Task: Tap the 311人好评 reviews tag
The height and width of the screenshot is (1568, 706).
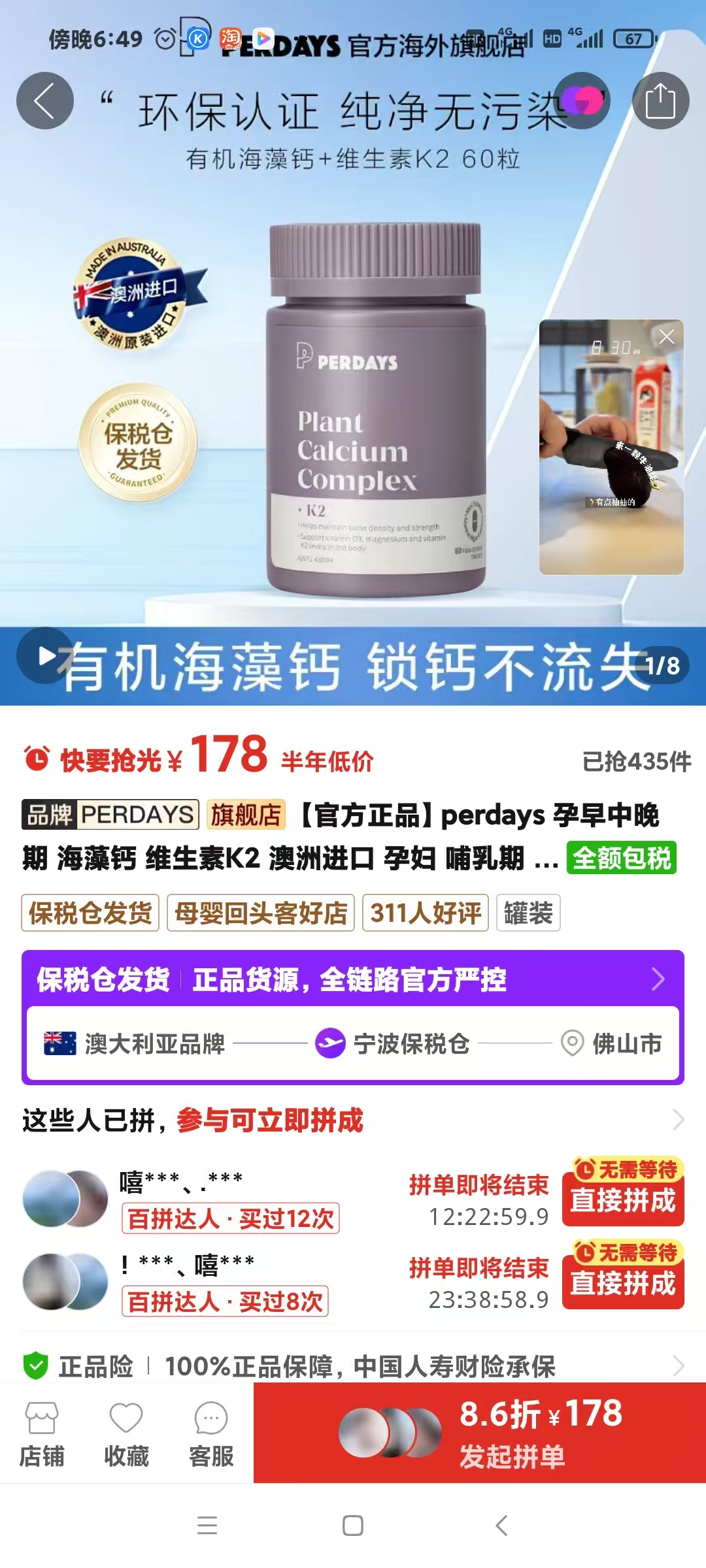Action: 426,913
